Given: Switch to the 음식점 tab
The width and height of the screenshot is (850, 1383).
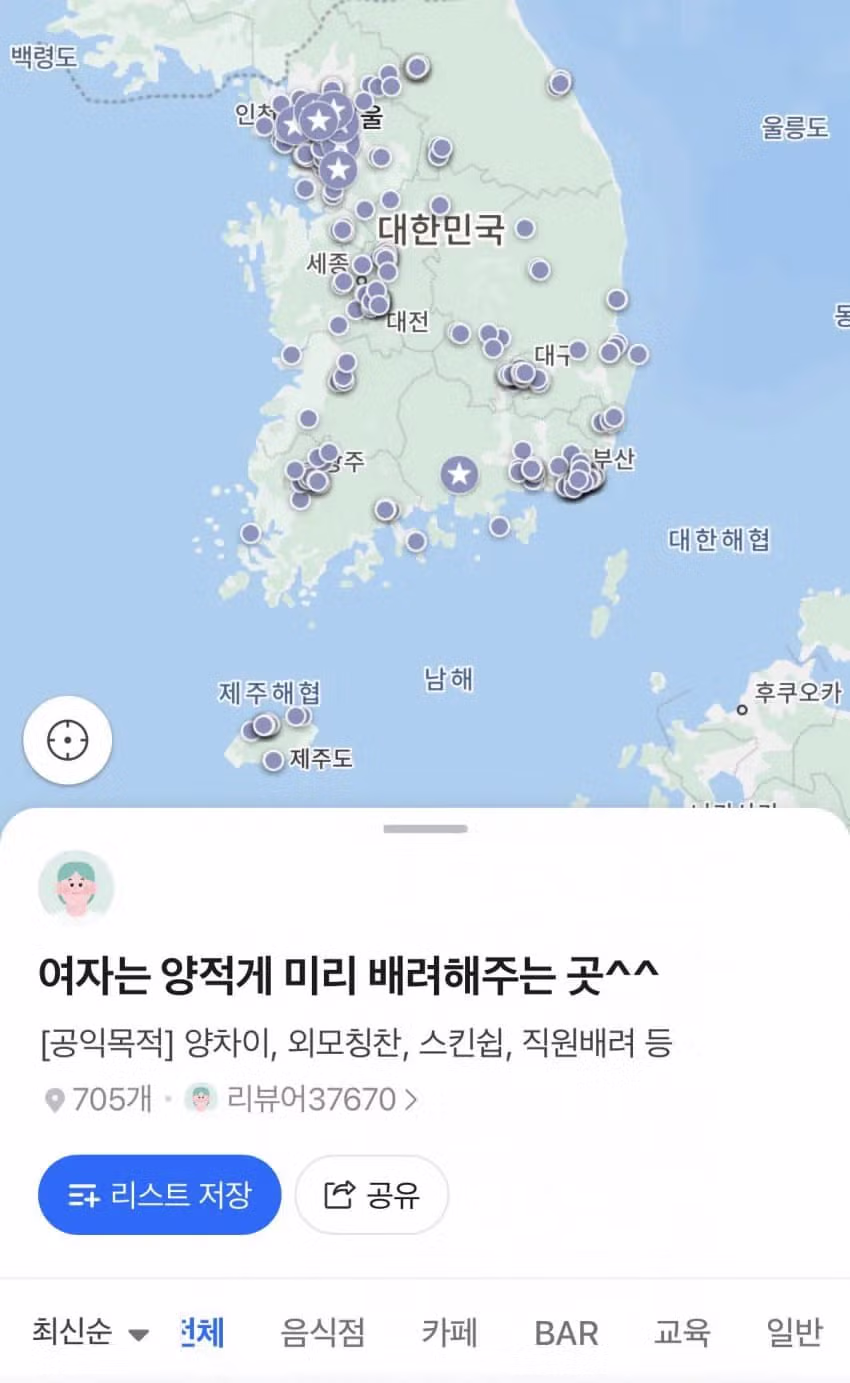Looking at the screenshot, I should (322, 1333).
